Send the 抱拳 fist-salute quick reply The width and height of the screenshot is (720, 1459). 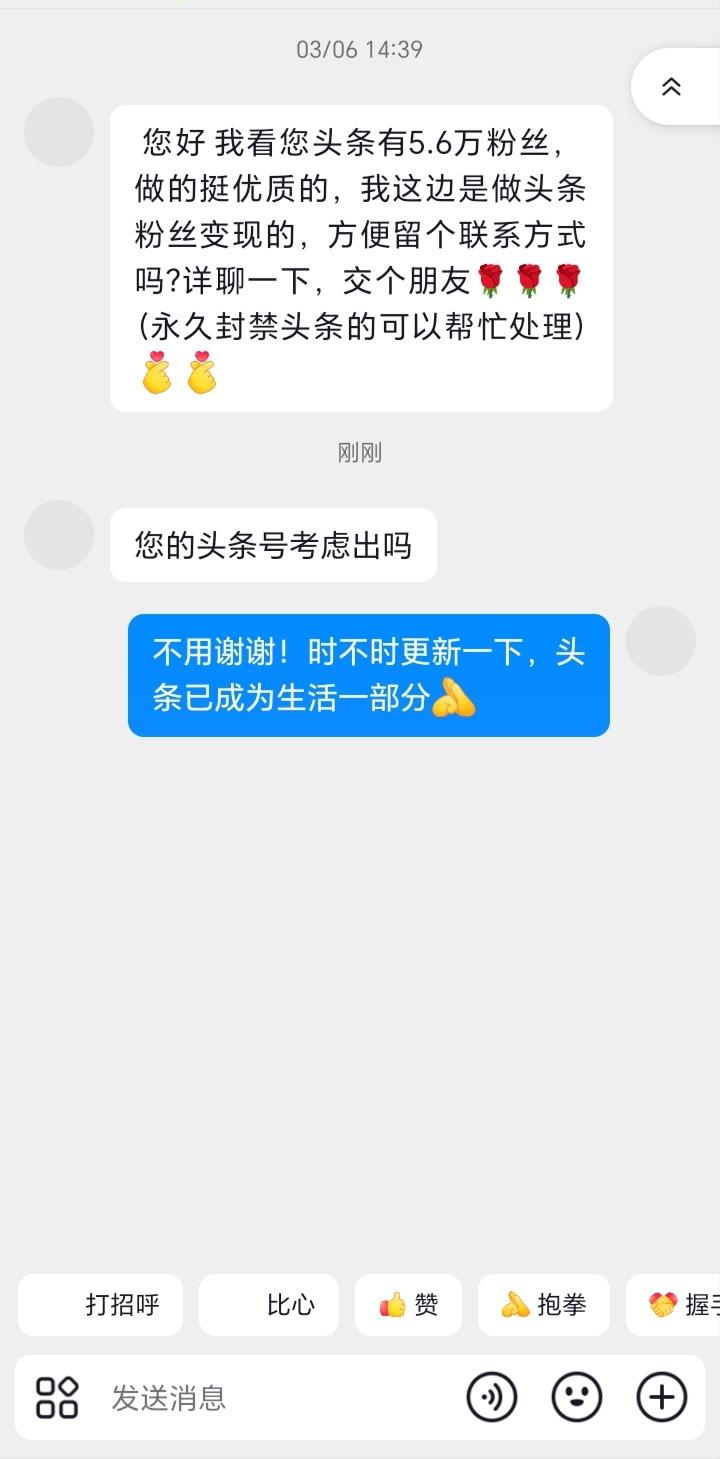point(543,1304)
